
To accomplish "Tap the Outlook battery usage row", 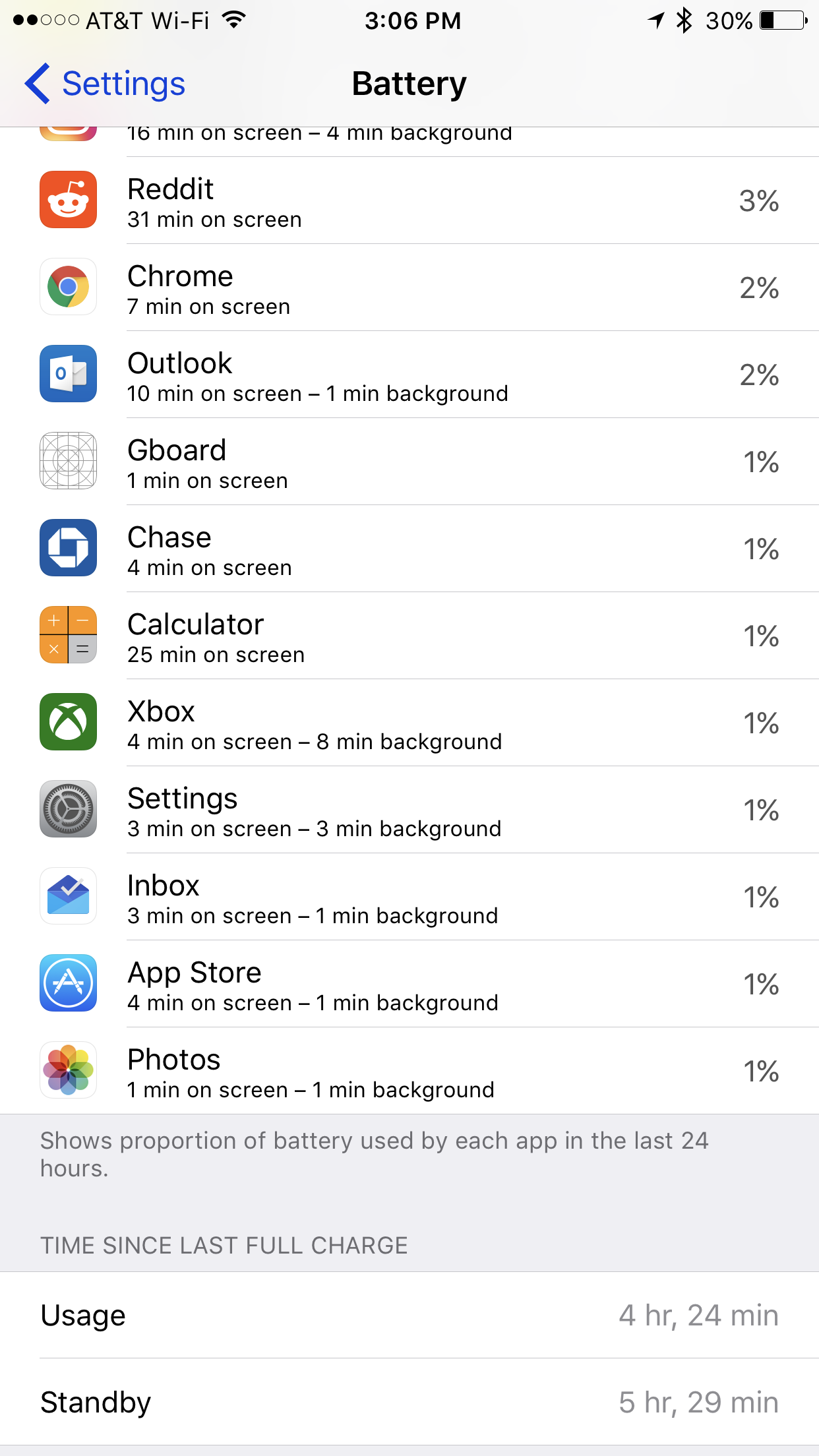I will coord(409,375).
